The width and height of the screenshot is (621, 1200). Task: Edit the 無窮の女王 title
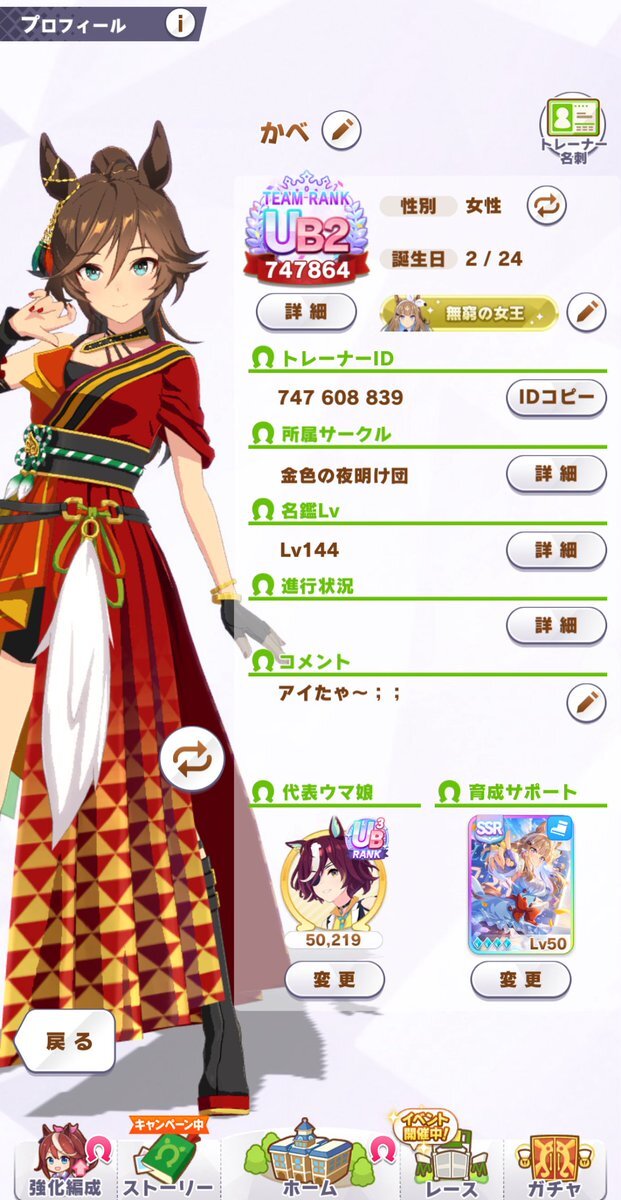586,313
